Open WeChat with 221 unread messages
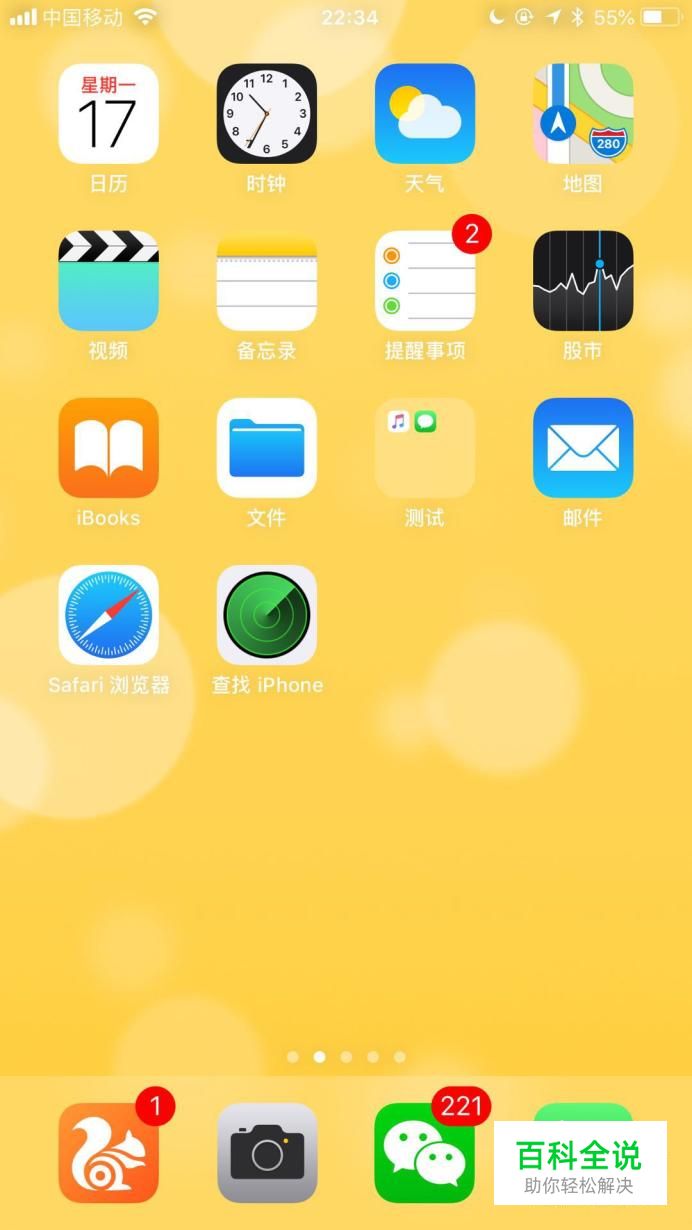 click(424, 1152)
